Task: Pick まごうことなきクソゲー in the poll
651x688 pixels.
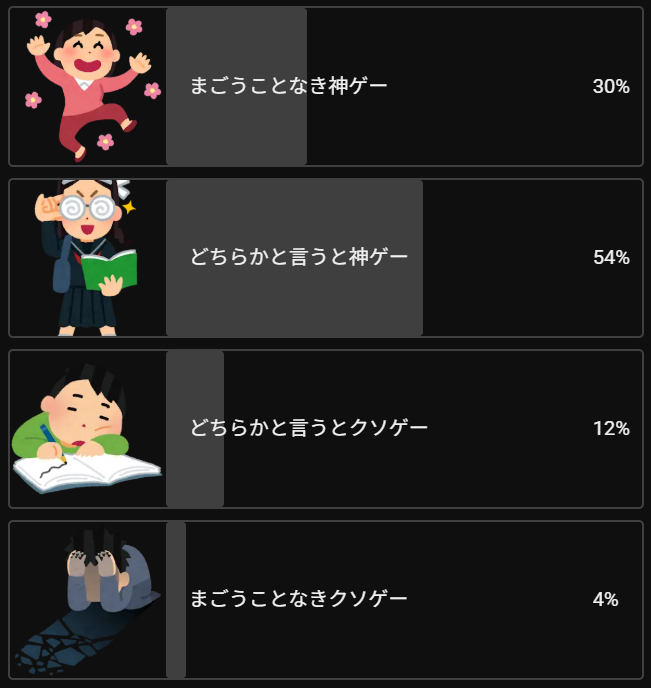Action: (299, 600)
